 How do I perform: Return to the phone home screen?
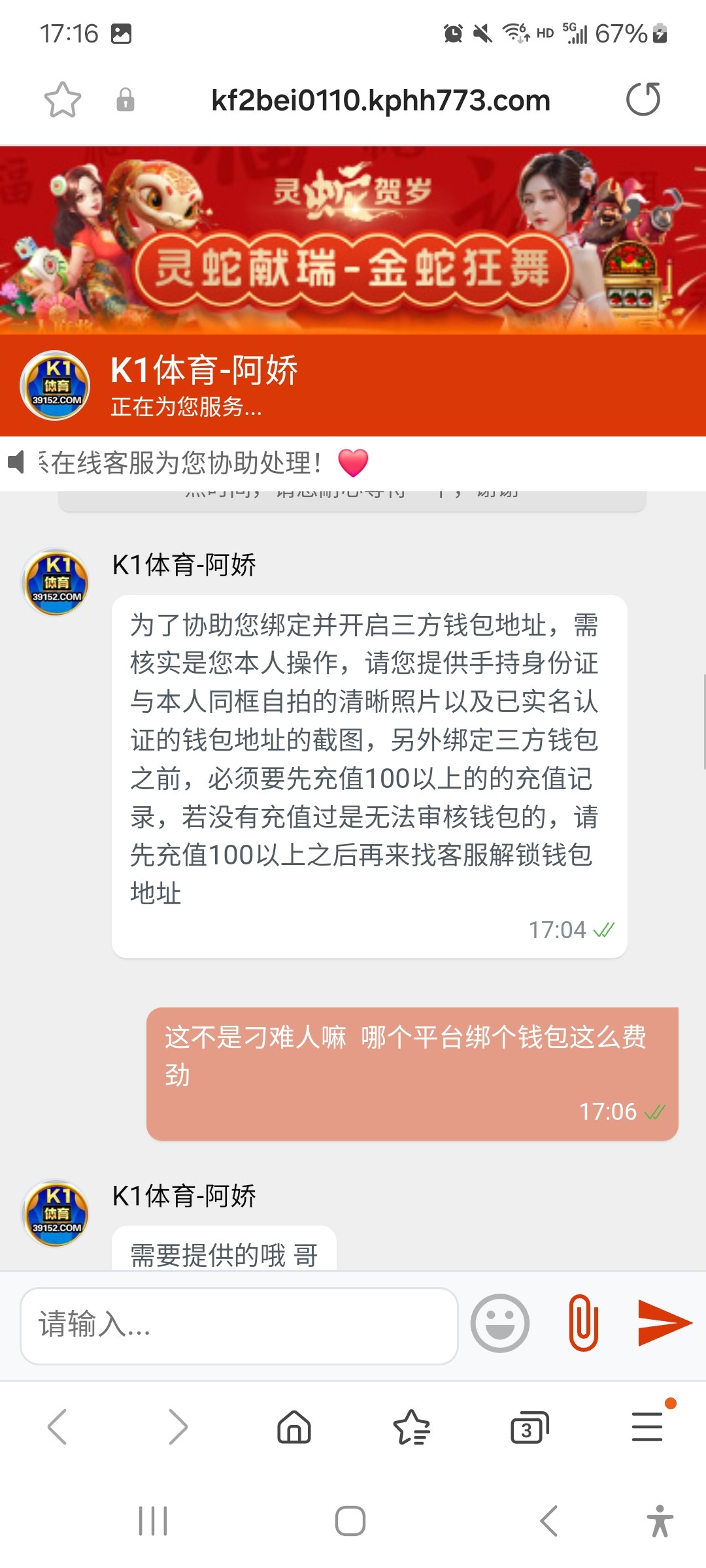tap(350, 1521)
